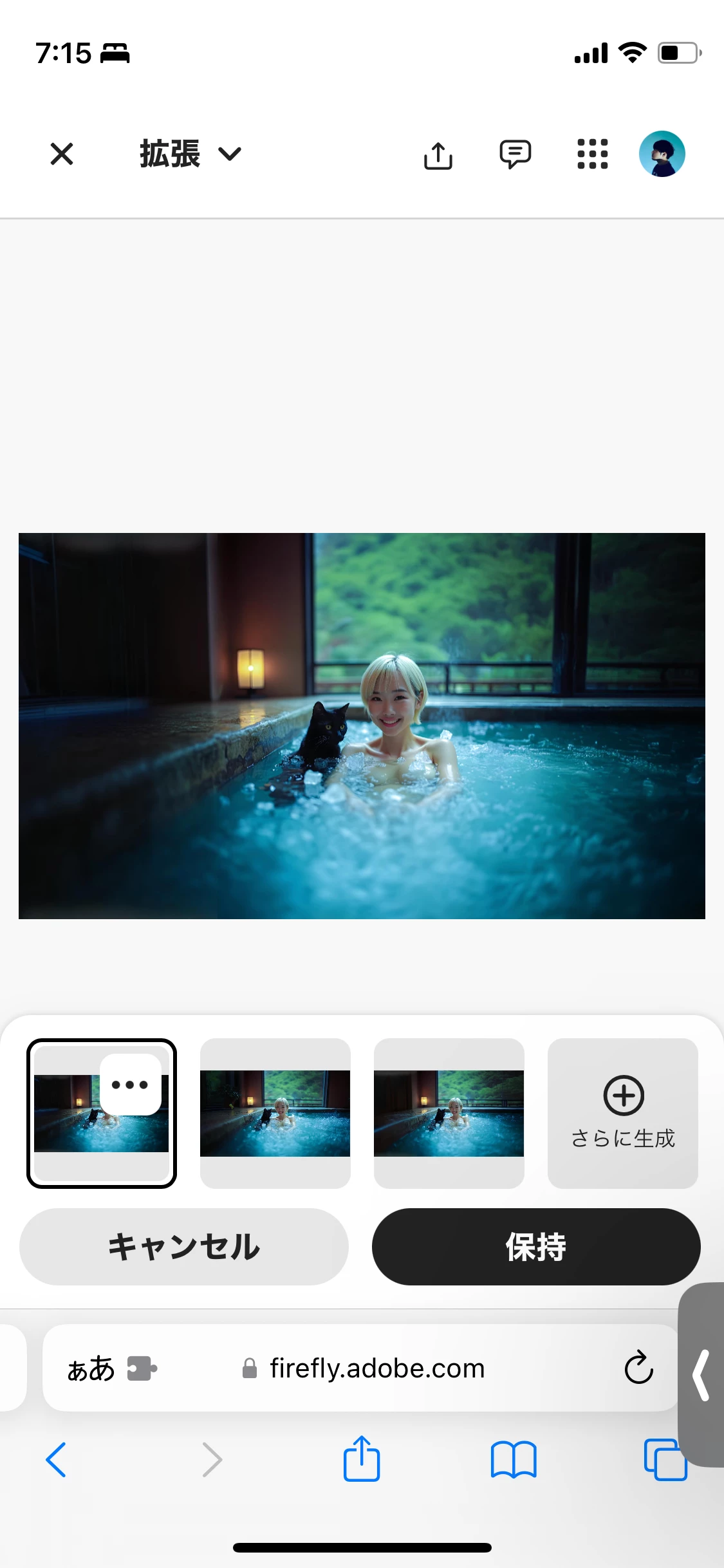Reload the page
Viewport: 724px width, 1568px height.
(x=638, y=1367)
